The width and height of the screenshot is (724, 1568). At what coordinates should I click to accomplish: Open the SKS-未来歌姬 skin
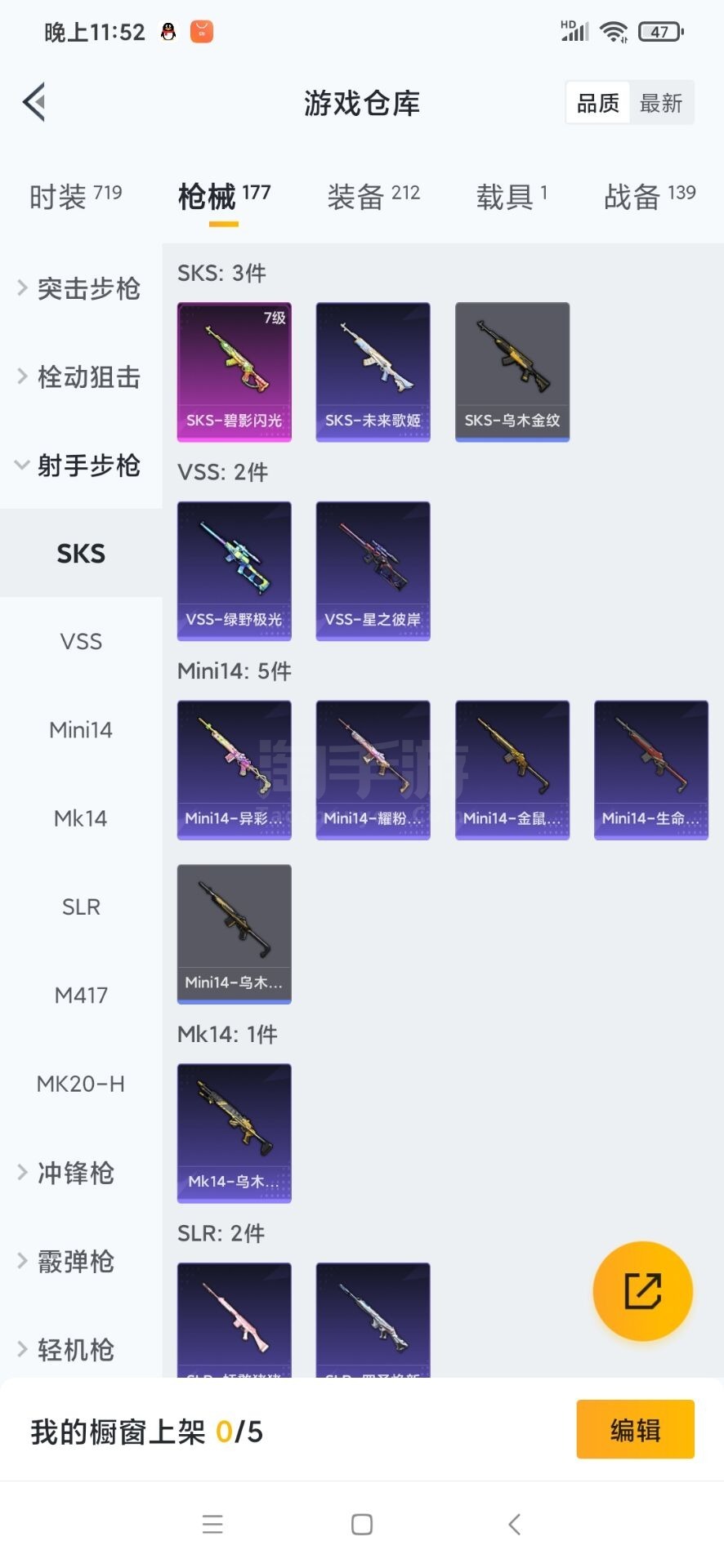pyautogui.click(x=373, y=372)
